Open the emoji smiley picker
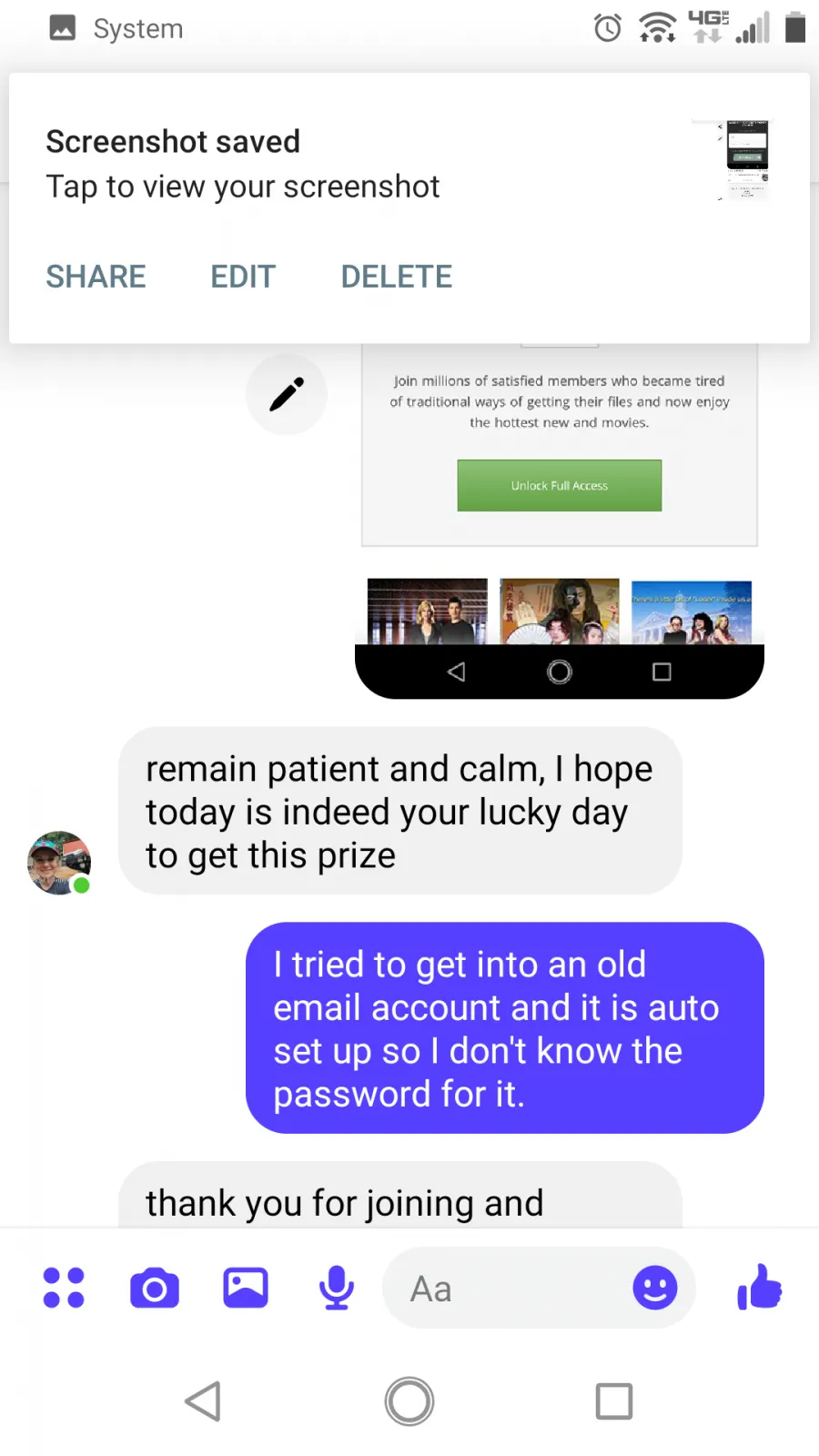The height and width of the screenshot is (1456, 819). pos(655,1288)
